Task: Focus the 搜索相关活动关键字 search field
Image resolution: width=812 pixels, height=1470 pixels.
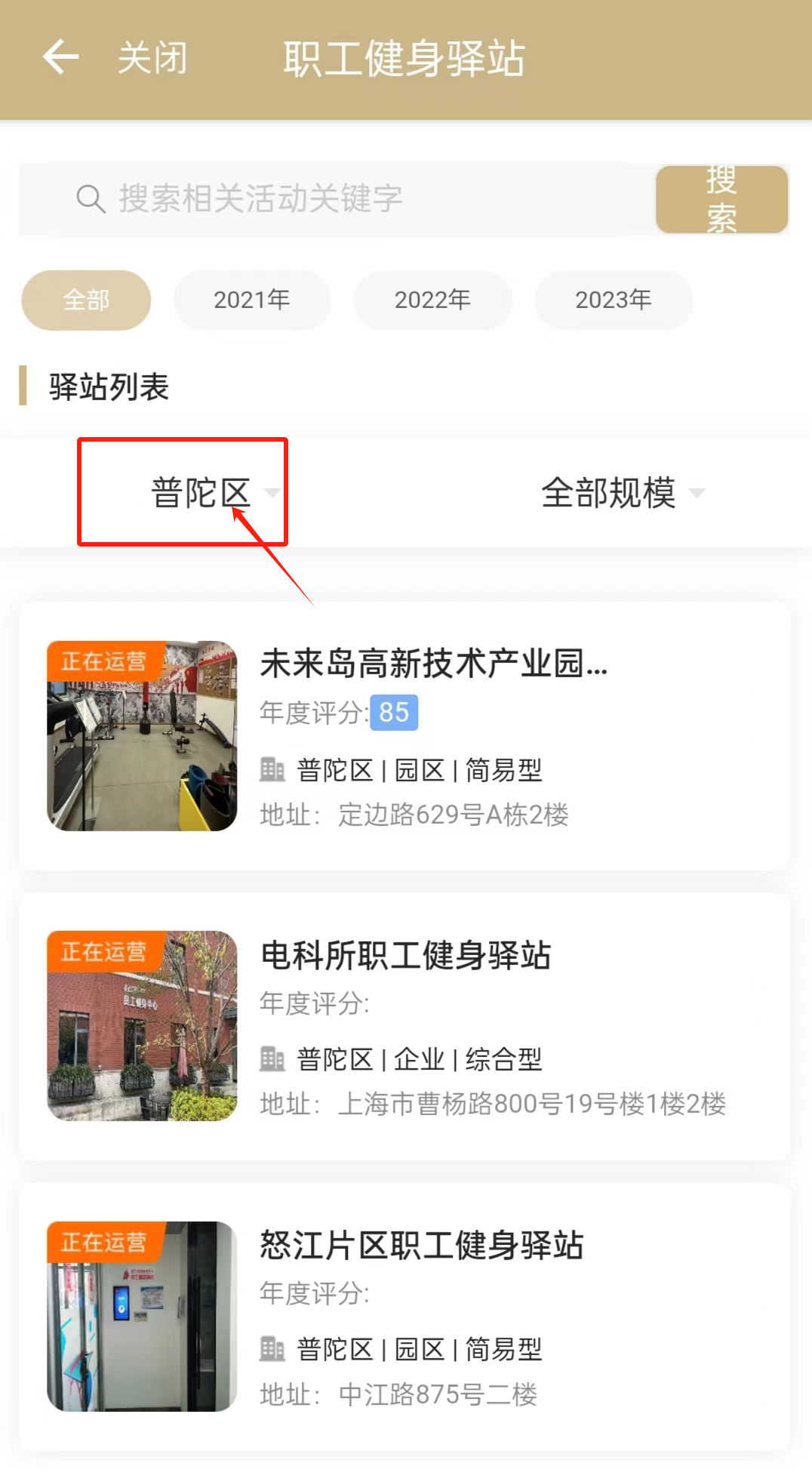Action: (340, 199)
